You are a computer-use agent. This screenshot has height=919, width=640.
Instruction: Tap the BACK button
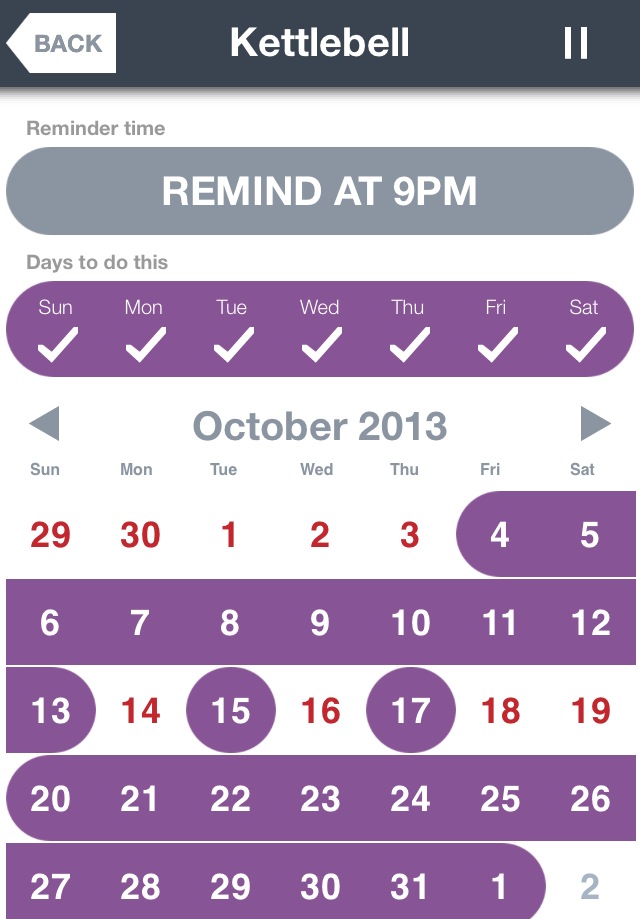[x=63, y=44]
